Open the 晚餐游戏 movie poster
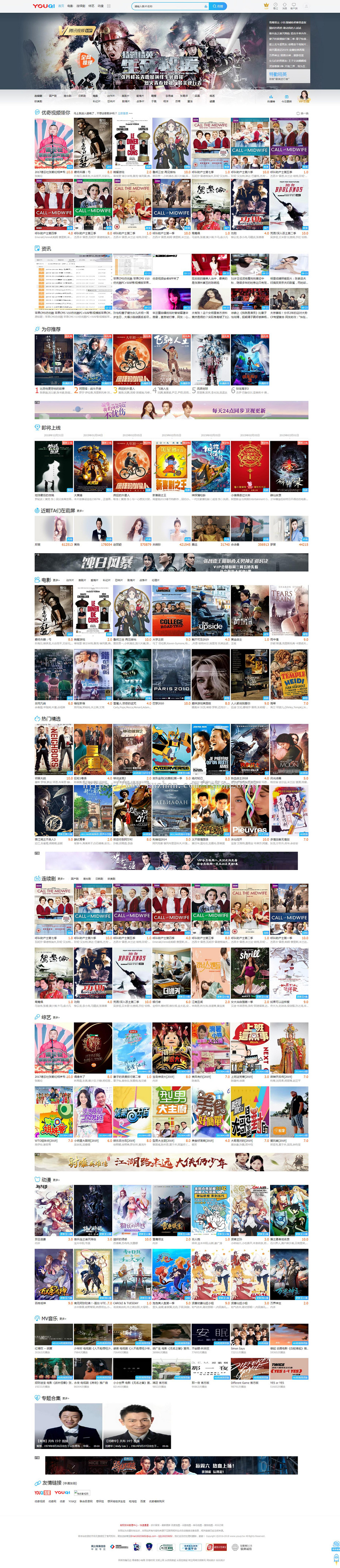This screenshot has width=340, height=1568. (132, 143)
